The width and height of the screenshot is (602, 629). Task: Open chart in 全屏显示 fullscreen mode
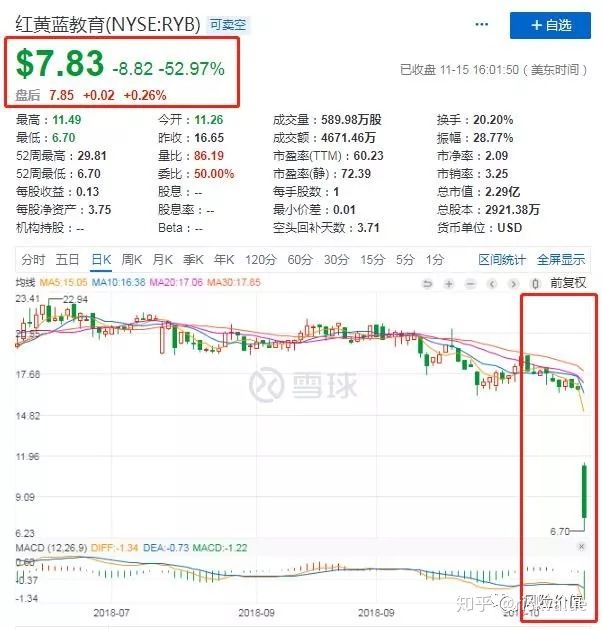pos(560,259)
